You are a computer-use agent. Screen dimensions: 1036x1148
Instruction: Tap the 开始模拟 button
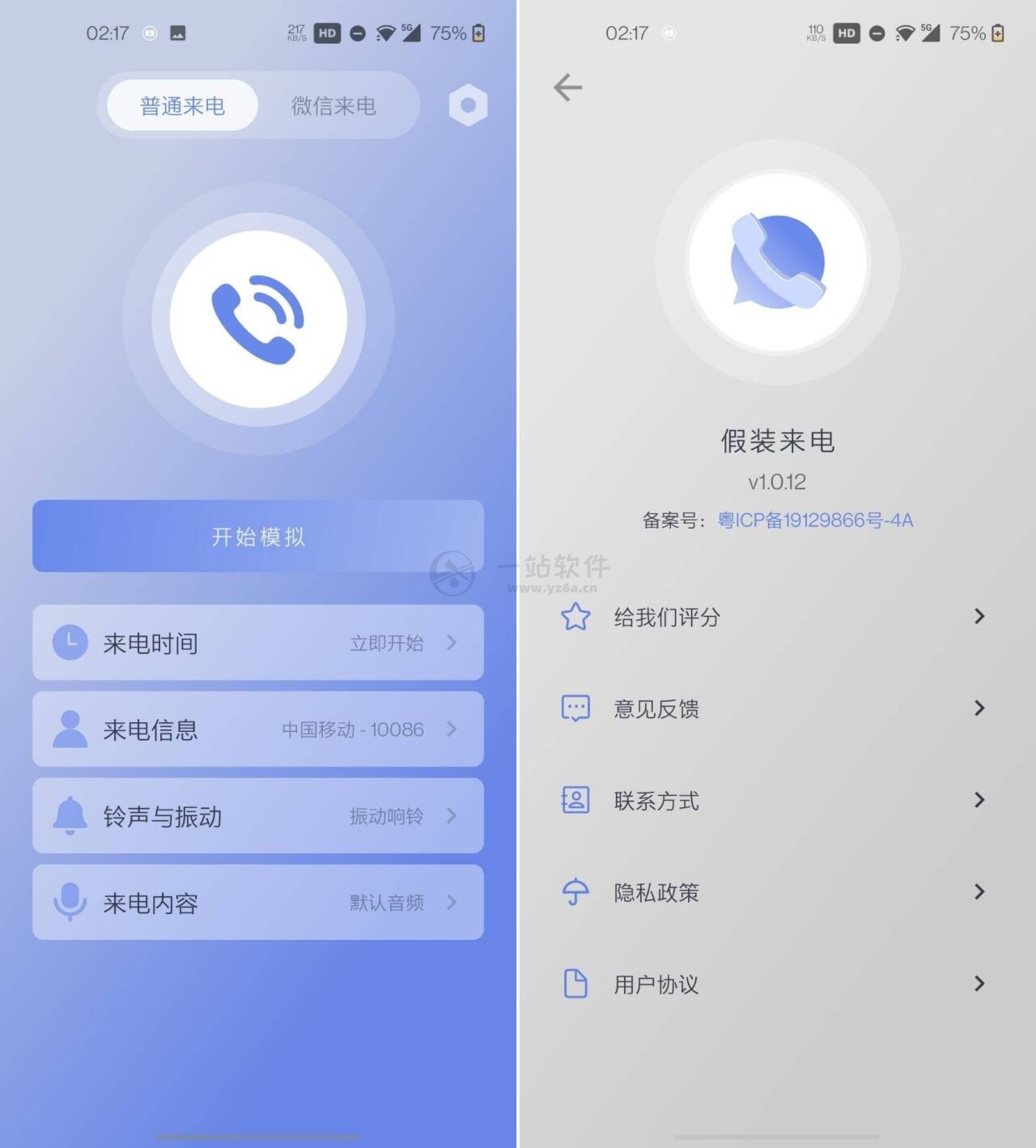[x=257, y=537]
